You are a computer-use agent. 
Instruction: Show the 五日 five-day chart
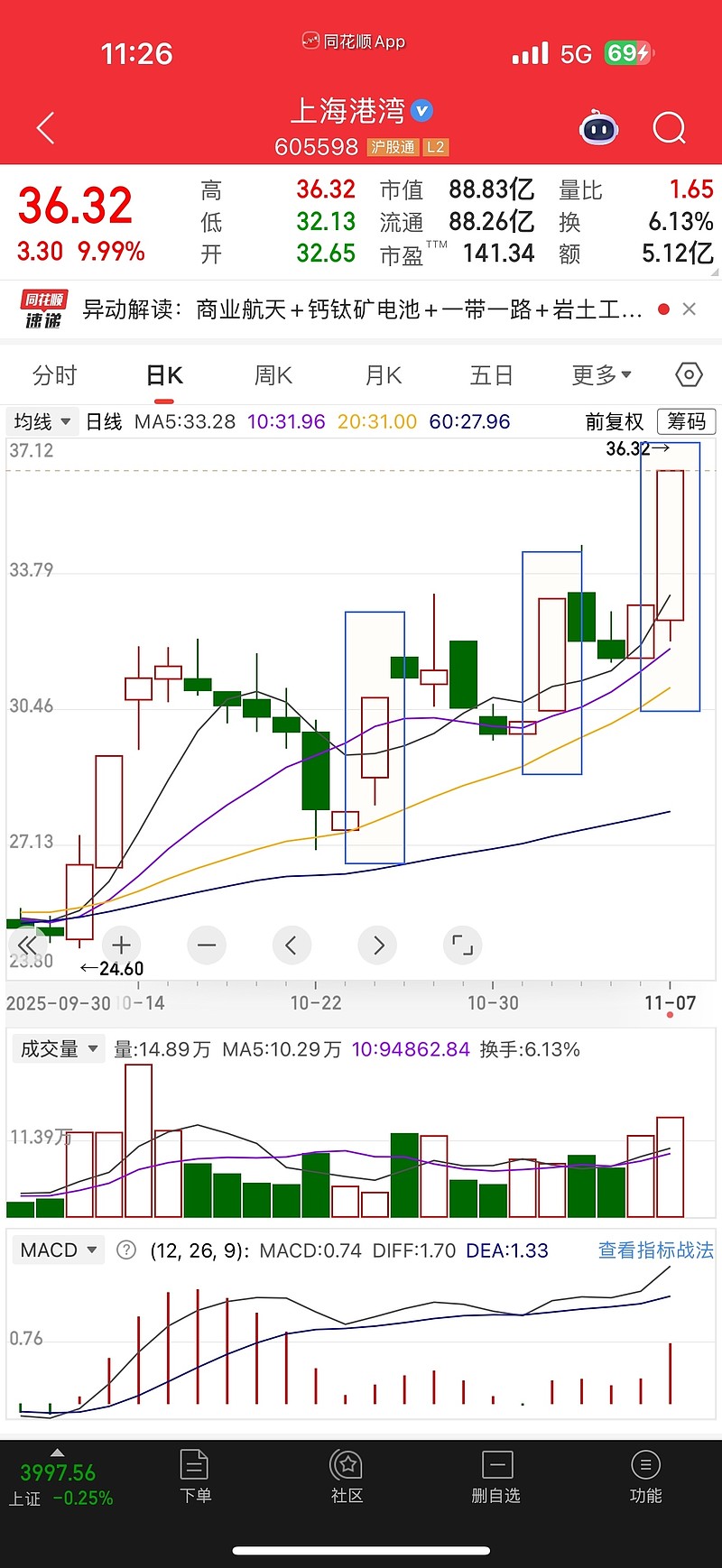click(491, 375)
